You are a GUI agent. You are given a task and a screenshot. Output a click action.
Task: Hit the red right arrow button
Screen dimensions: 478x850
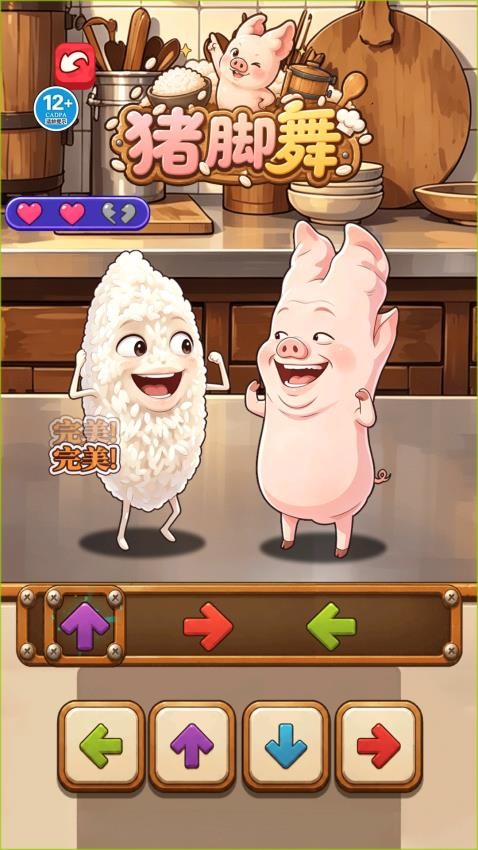pyautogui.click(x=378, y=746)
